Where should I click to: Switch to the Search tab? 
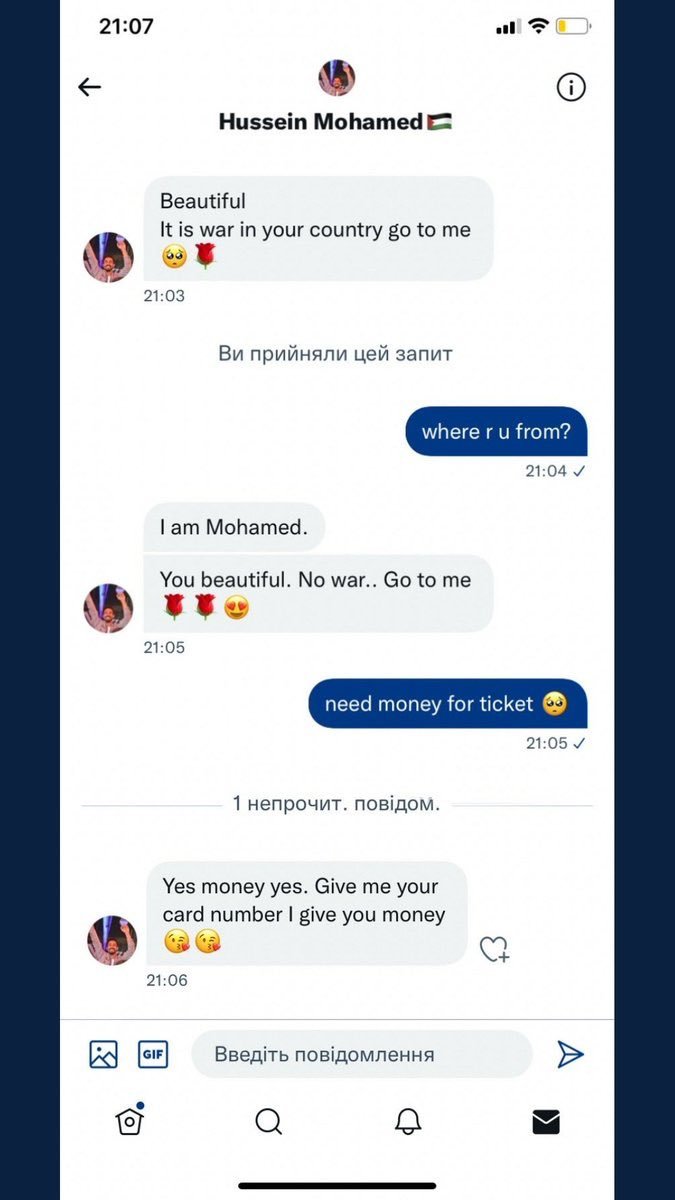(x=268, y=1122)
